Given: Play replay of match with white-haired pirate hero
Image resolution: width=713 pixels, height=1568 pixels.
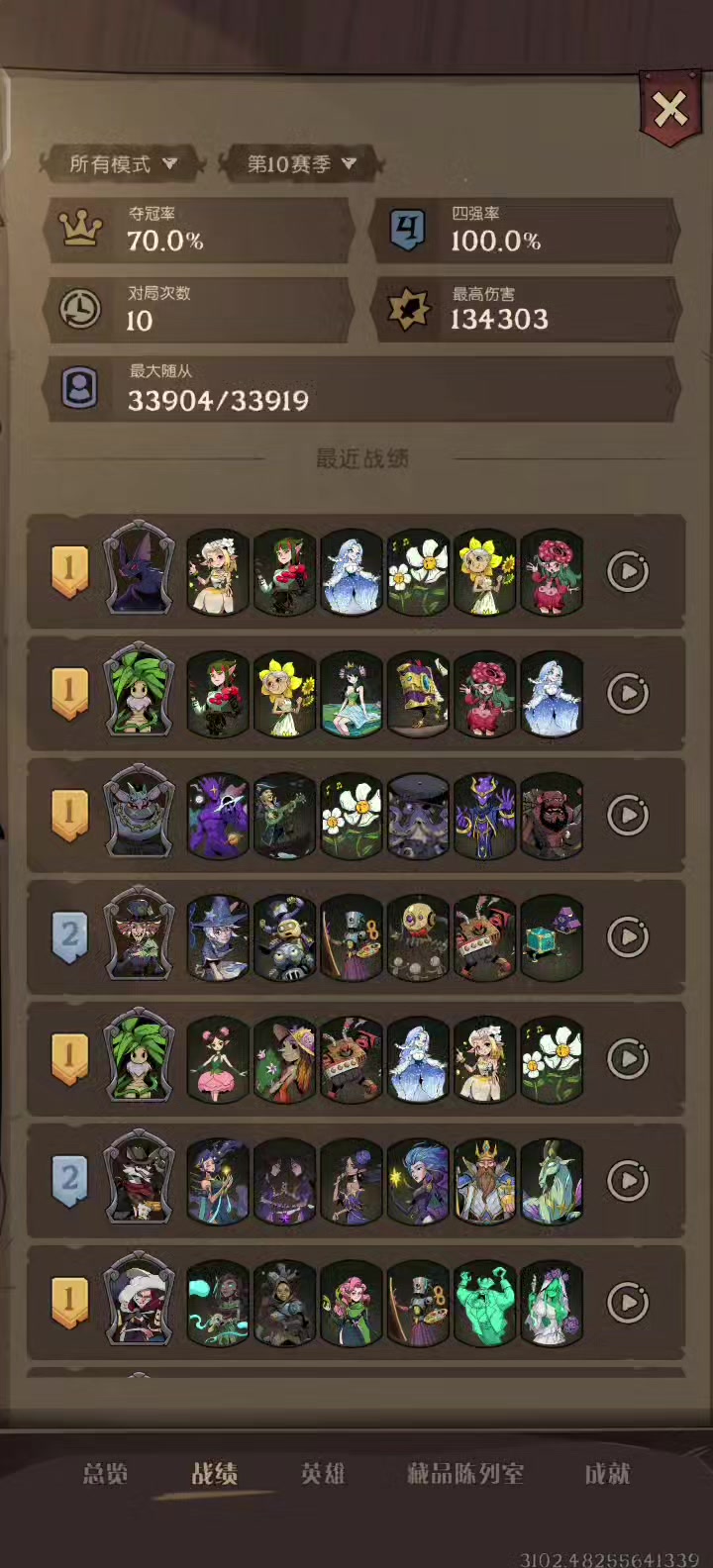Looking at the screenshot, I should coord(628,1302).
